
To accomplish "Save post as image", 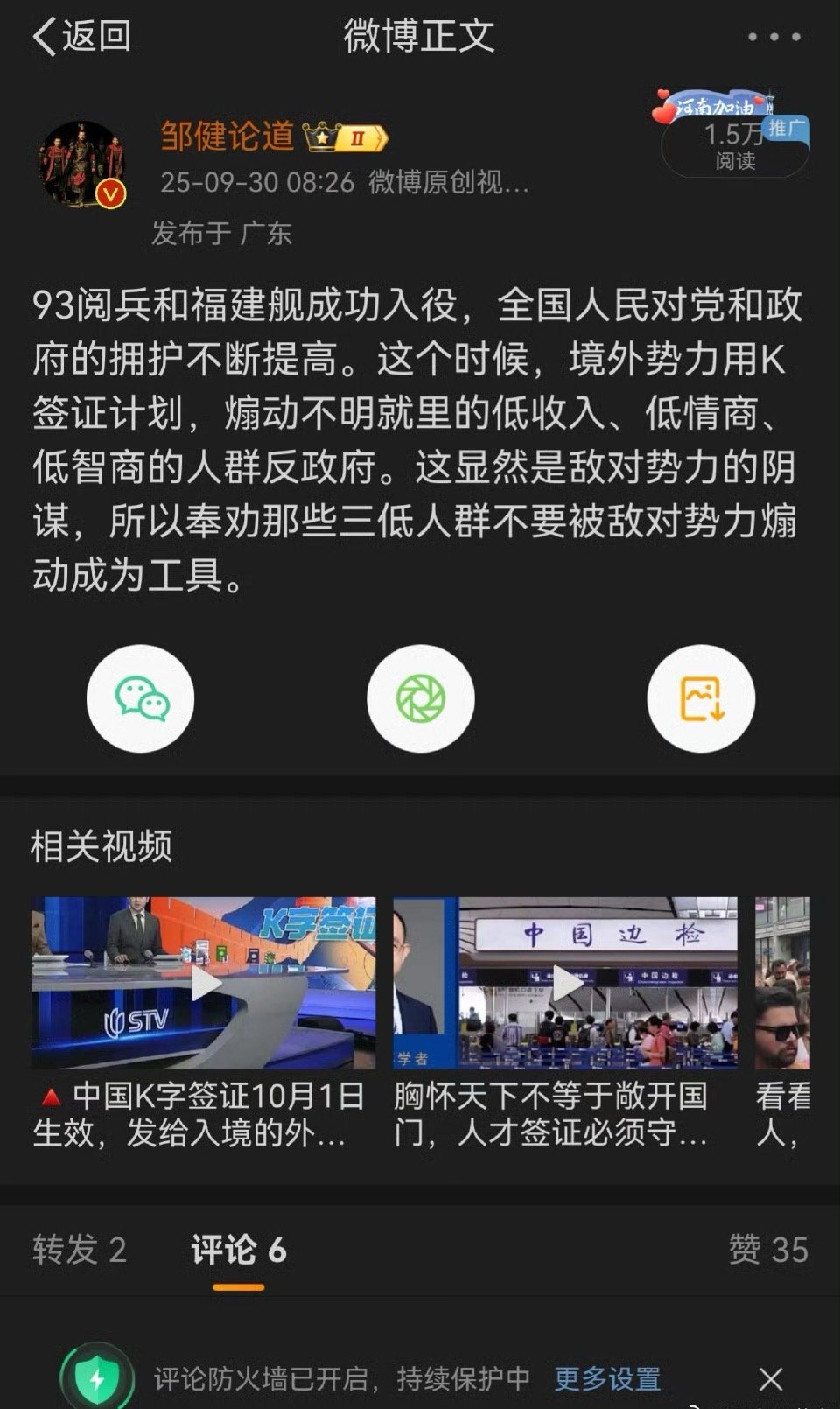I will click(701, 698).
